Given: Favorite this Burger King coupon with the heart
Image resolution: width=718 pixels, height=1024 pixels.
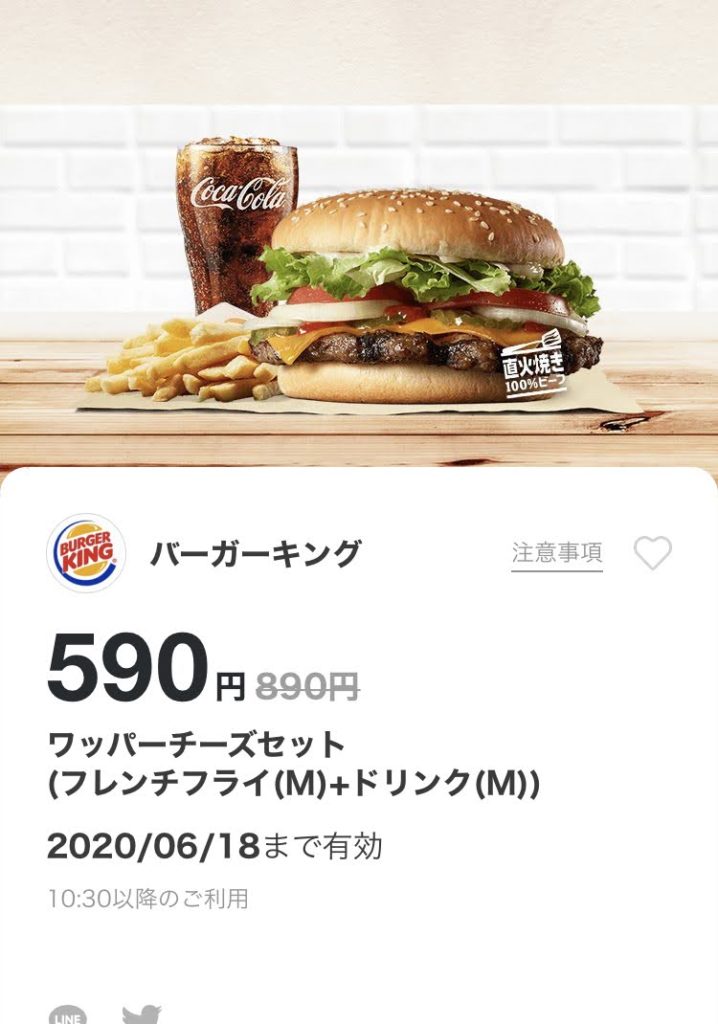Looking at the screenshot, I should point(653,553).
